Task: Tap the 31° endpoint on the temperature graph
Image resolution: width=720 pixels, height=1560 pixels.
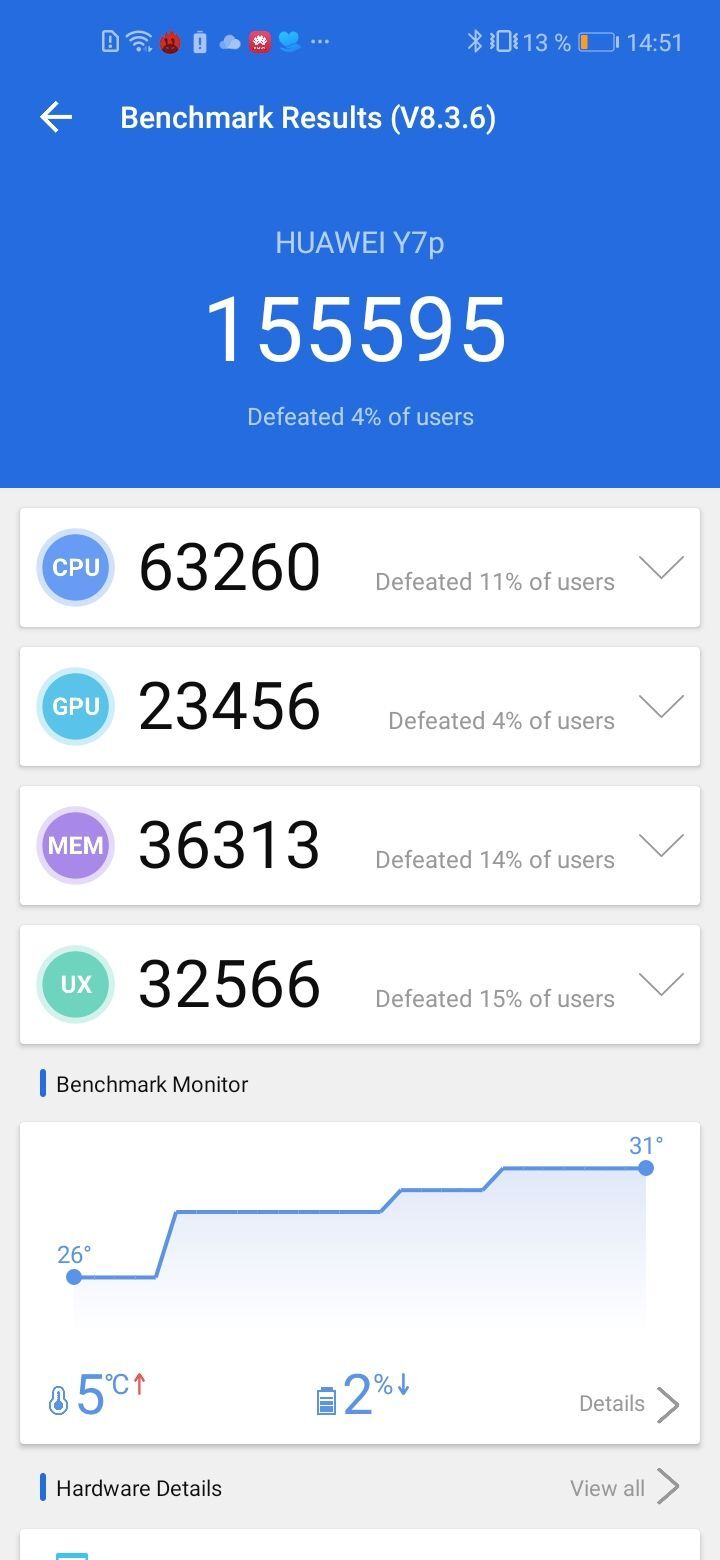Action: pyautogui.click(x=646, y=1167)
